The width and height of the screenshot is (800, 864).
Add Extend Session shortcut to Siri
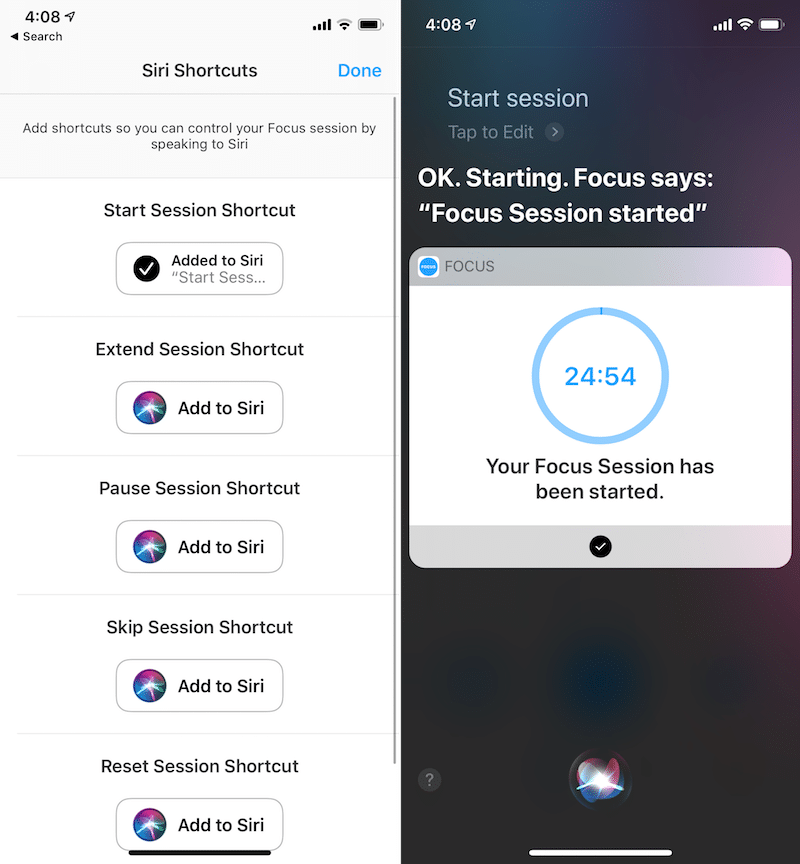pos(199,408)
